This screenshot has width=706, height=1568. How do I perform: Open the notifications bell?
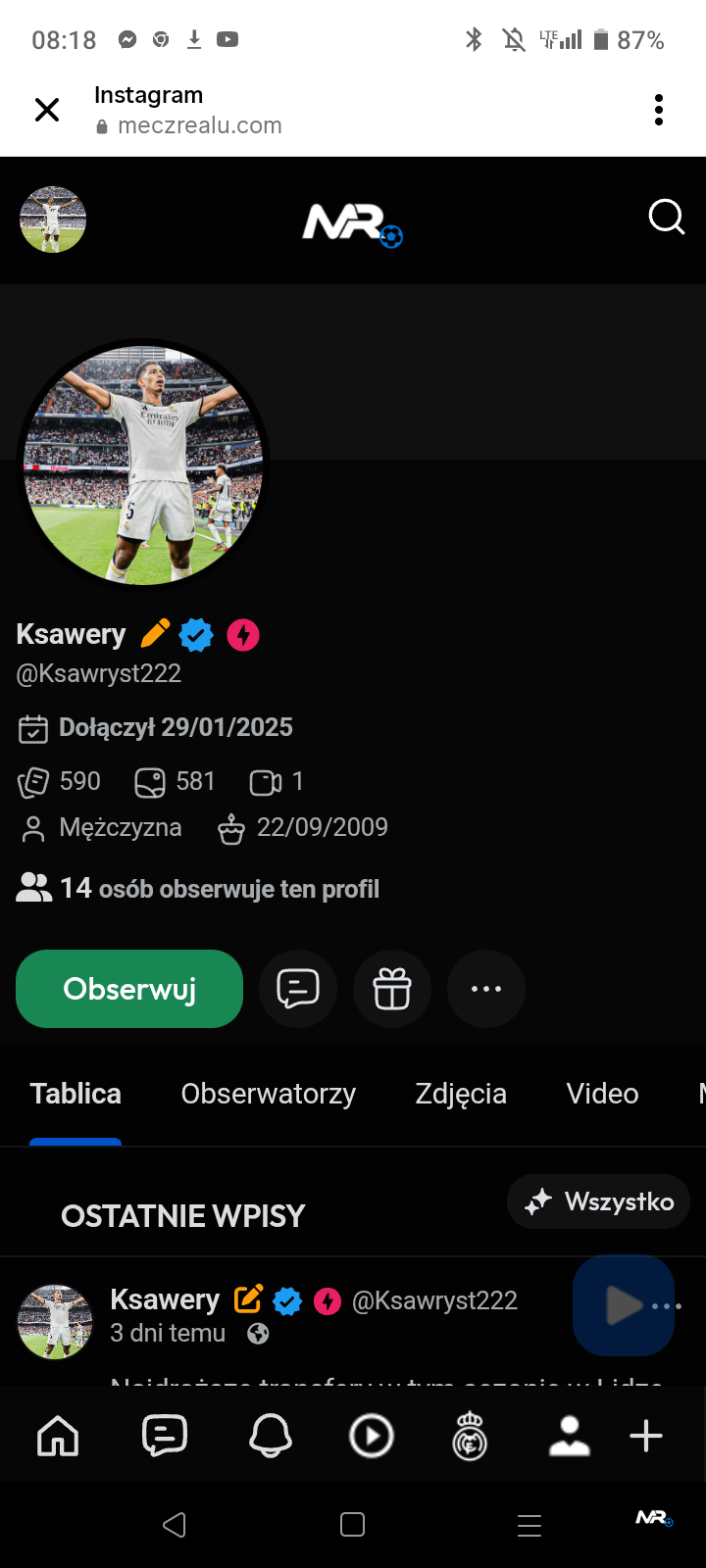coord(271,1437)
